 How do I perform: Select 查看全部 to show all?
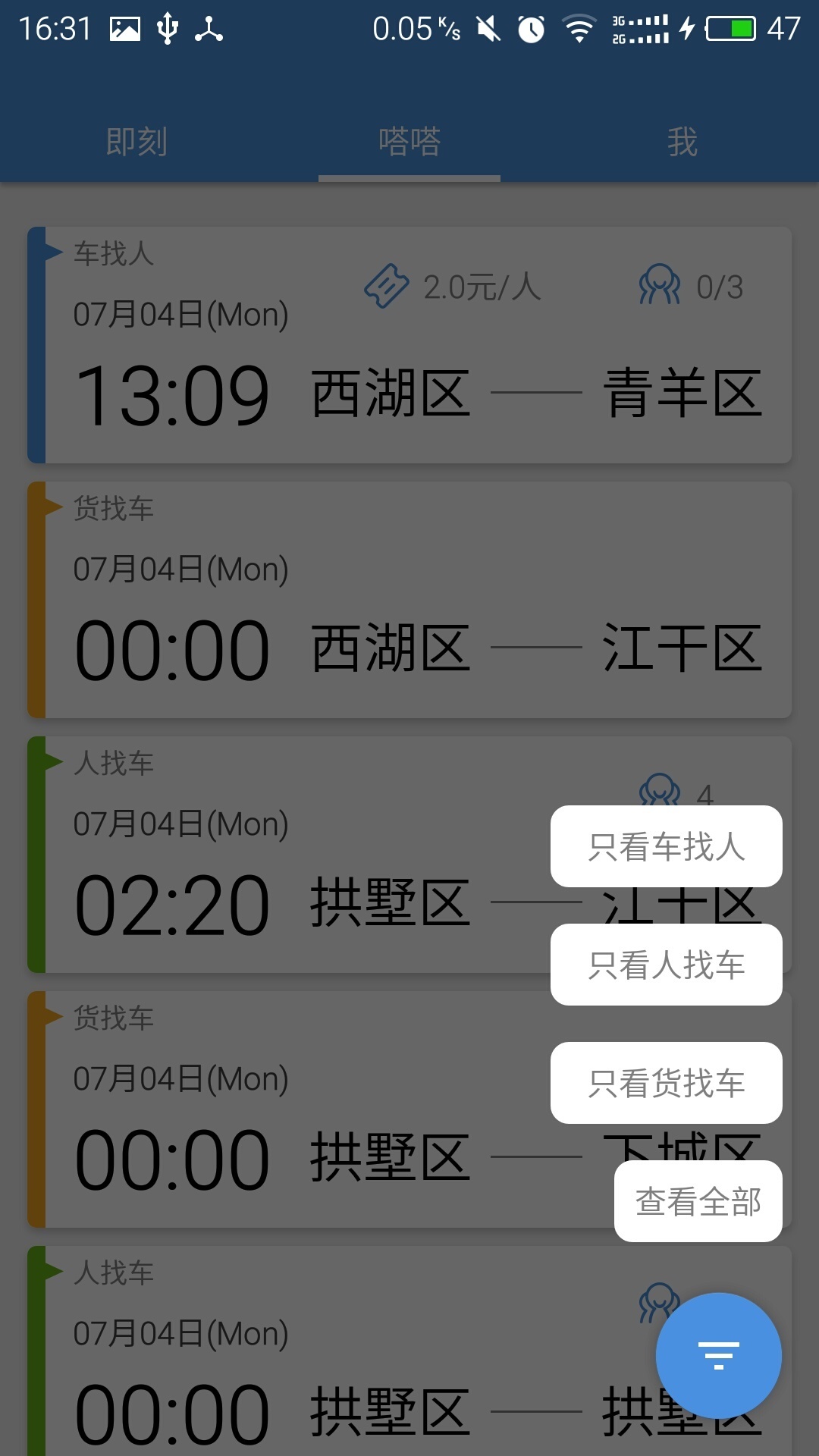698,1201
